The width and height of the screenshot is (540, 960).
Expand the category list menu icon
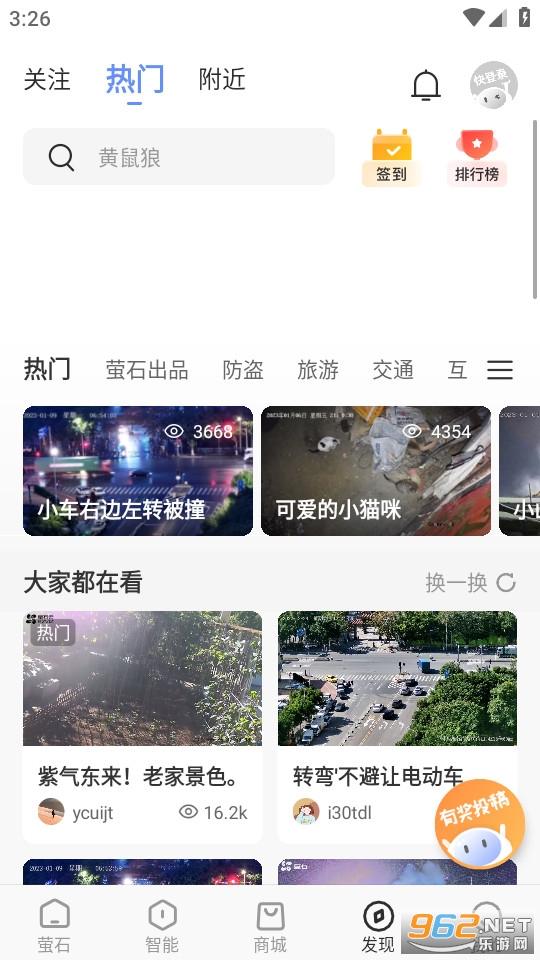(500, 370)
